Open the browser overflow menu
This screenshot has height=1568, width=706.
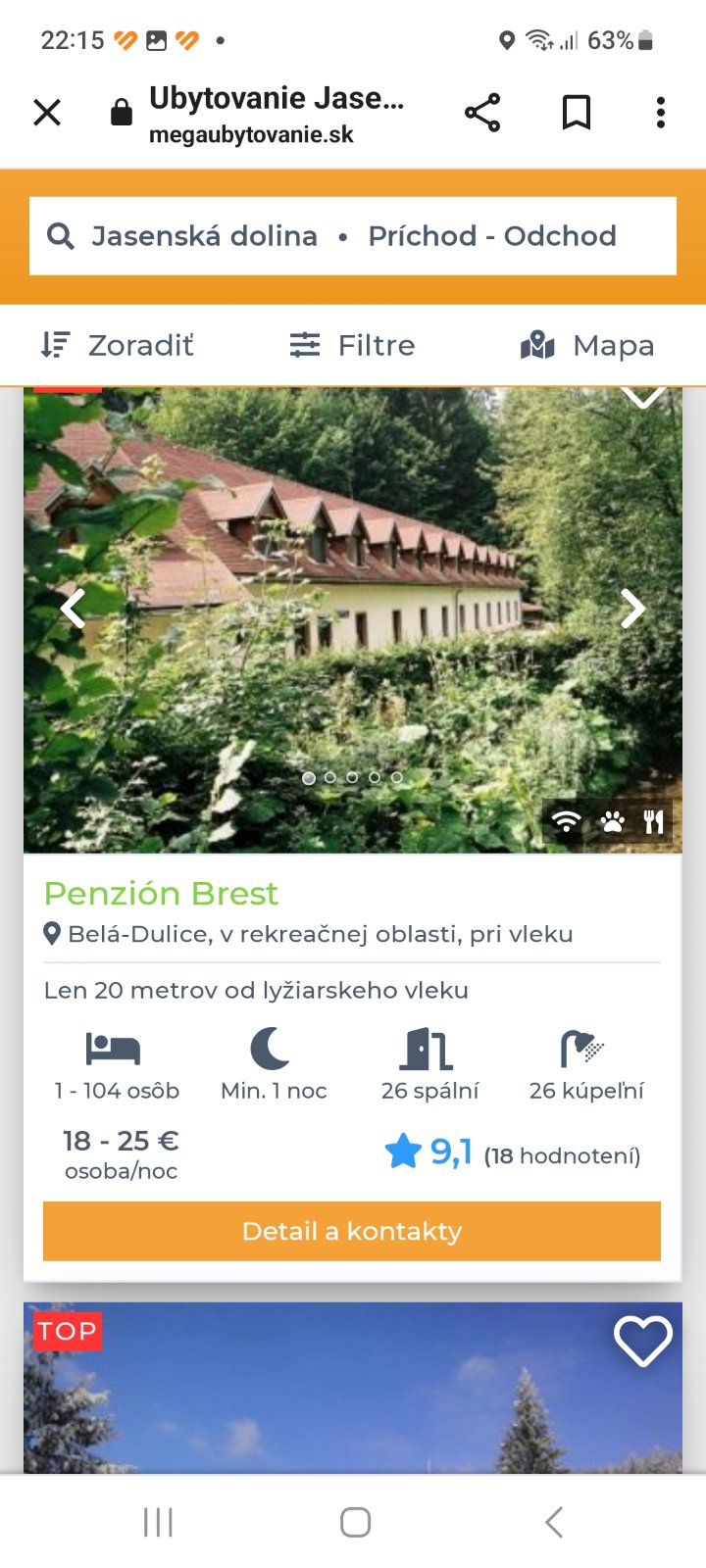click(x=661, y=113)
